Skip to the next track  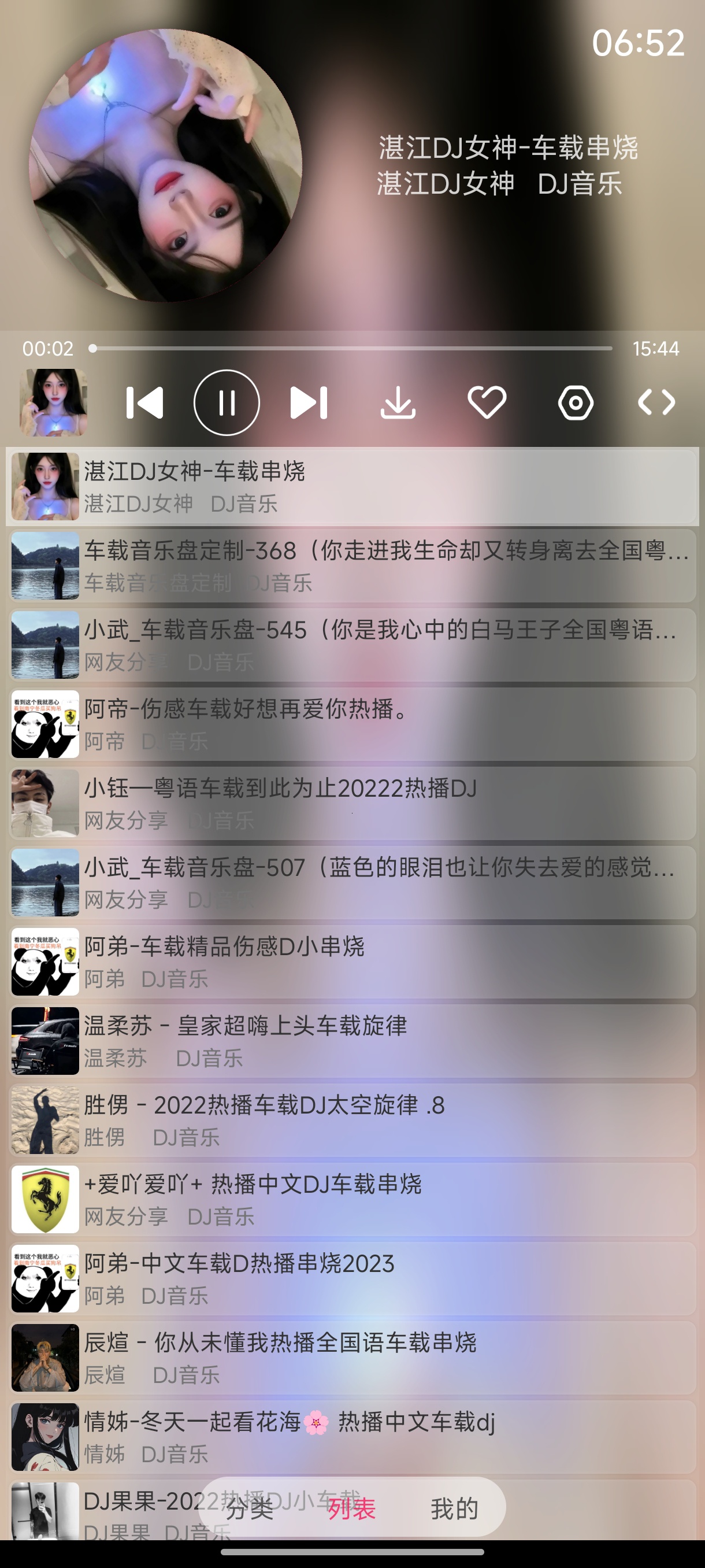(x=310, y=401)
